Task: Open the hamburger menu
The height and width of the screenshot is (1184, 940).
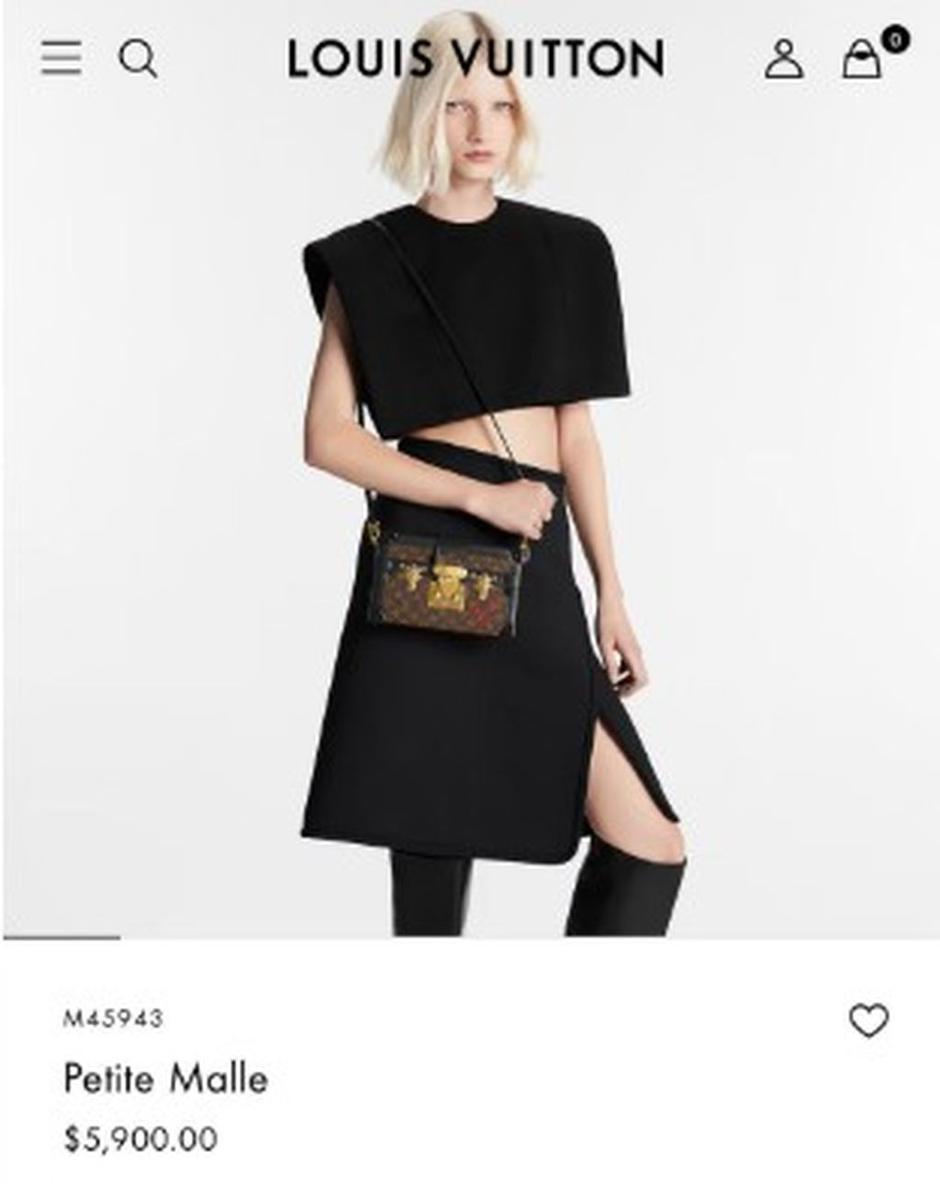Action: (x=61, y=59)
